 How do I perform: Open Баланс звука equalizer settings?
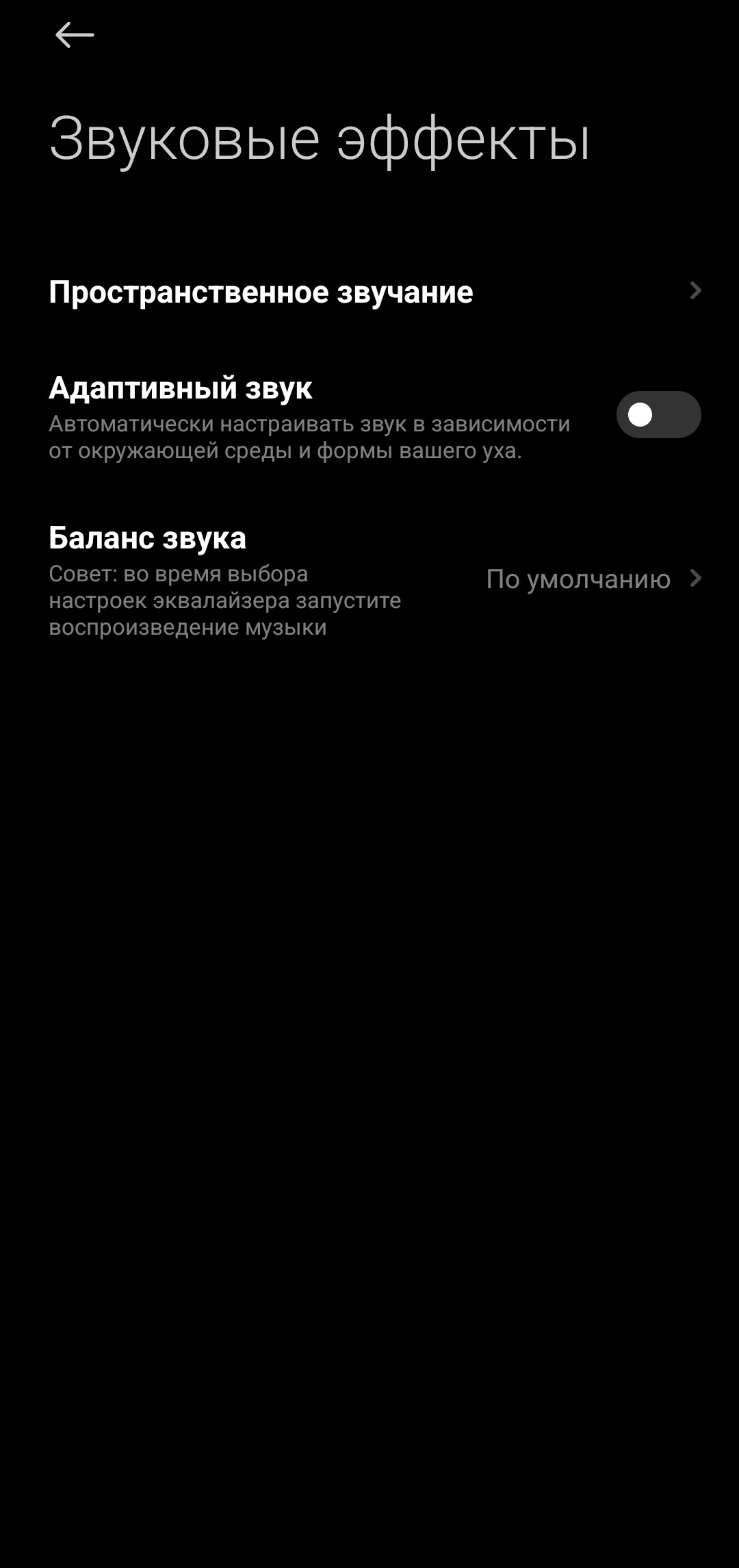pyautogui.click(x=369, y=580)
